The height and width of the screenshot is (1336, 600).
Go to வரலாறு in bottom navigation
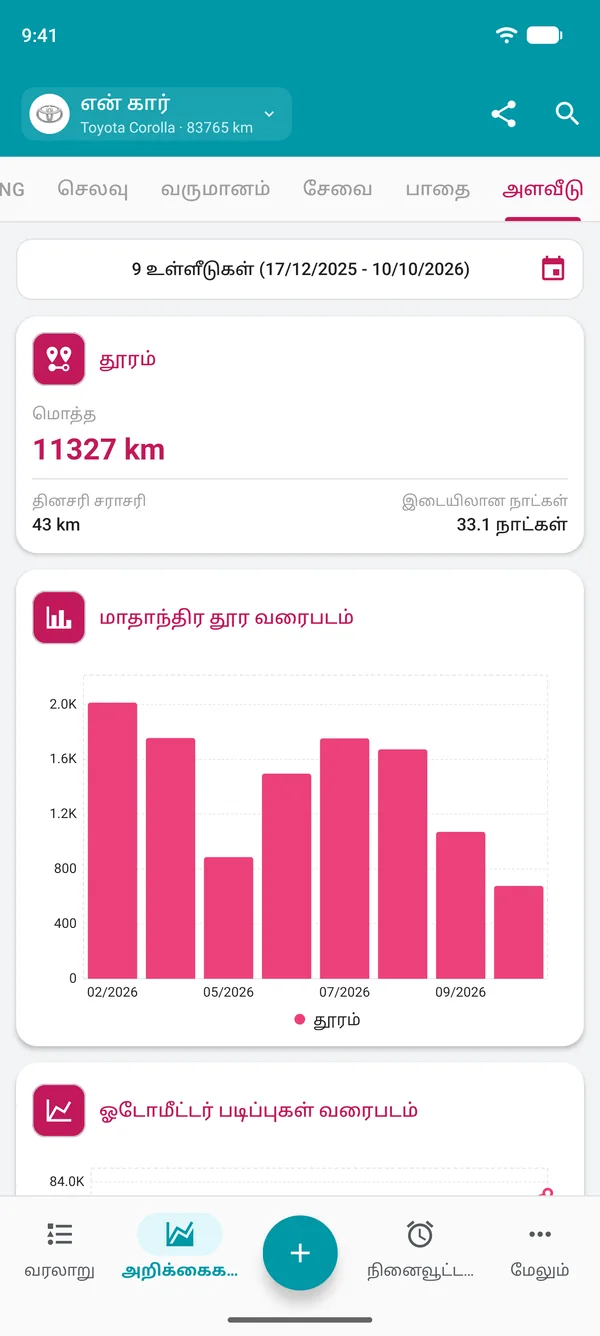pyautogui.click(x=60, y=1250)
